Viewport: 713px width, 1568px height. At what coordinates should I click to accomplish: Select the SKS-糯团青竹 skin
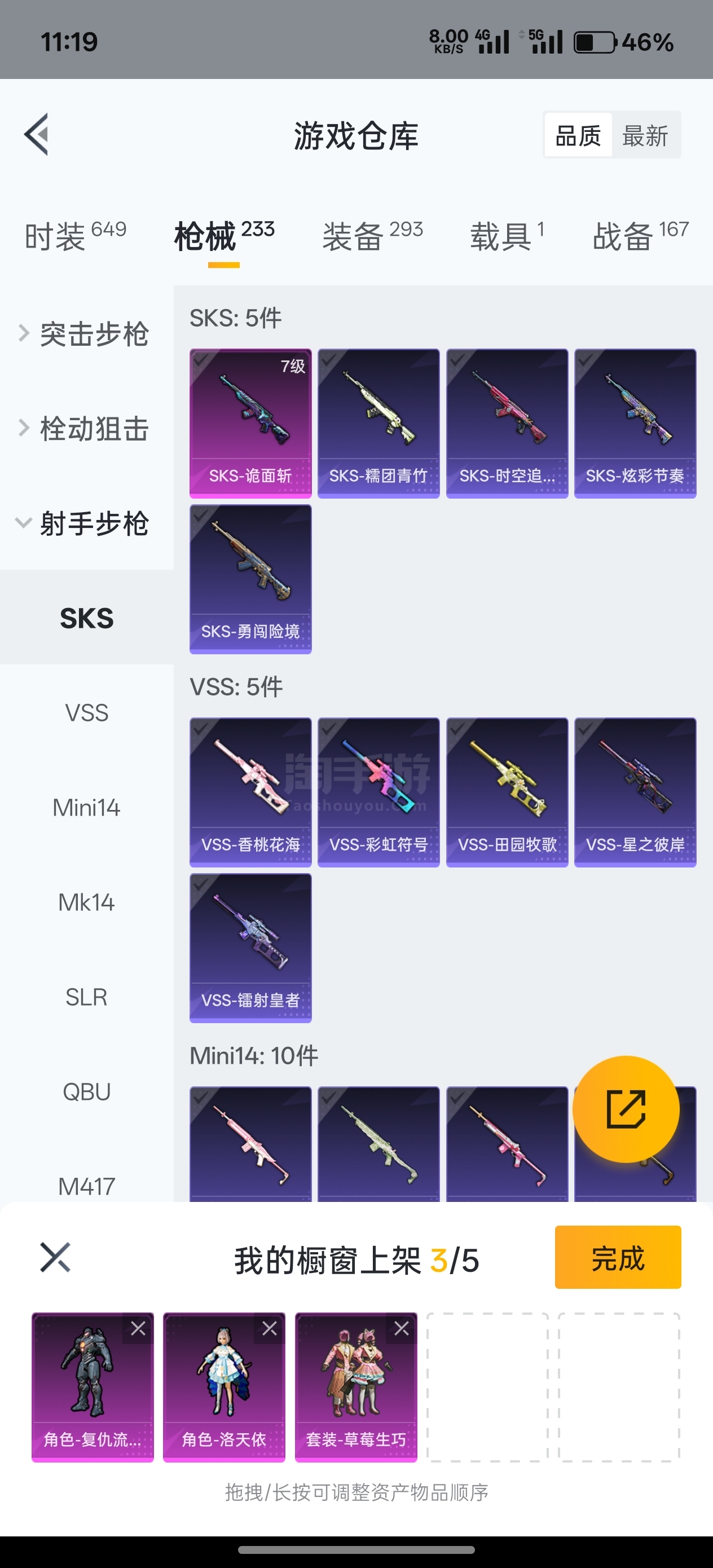coord(378,423)
